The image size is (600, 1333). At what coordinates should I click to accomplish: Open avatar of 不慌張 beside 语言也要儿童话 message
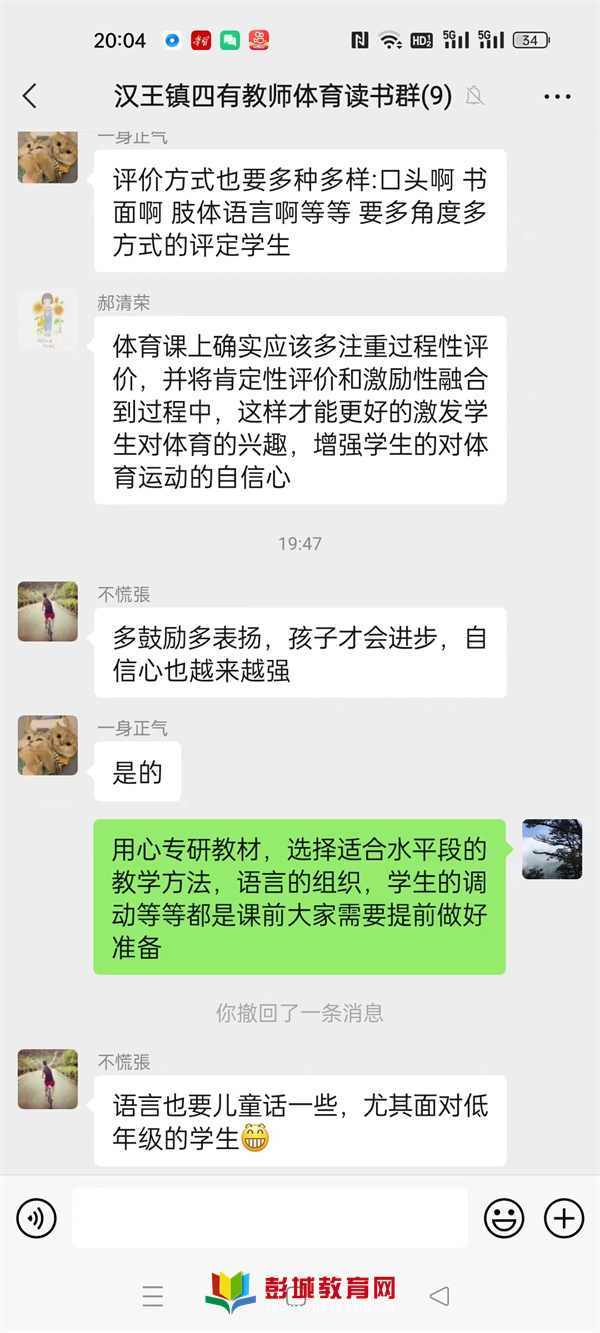click(48, 1079)
